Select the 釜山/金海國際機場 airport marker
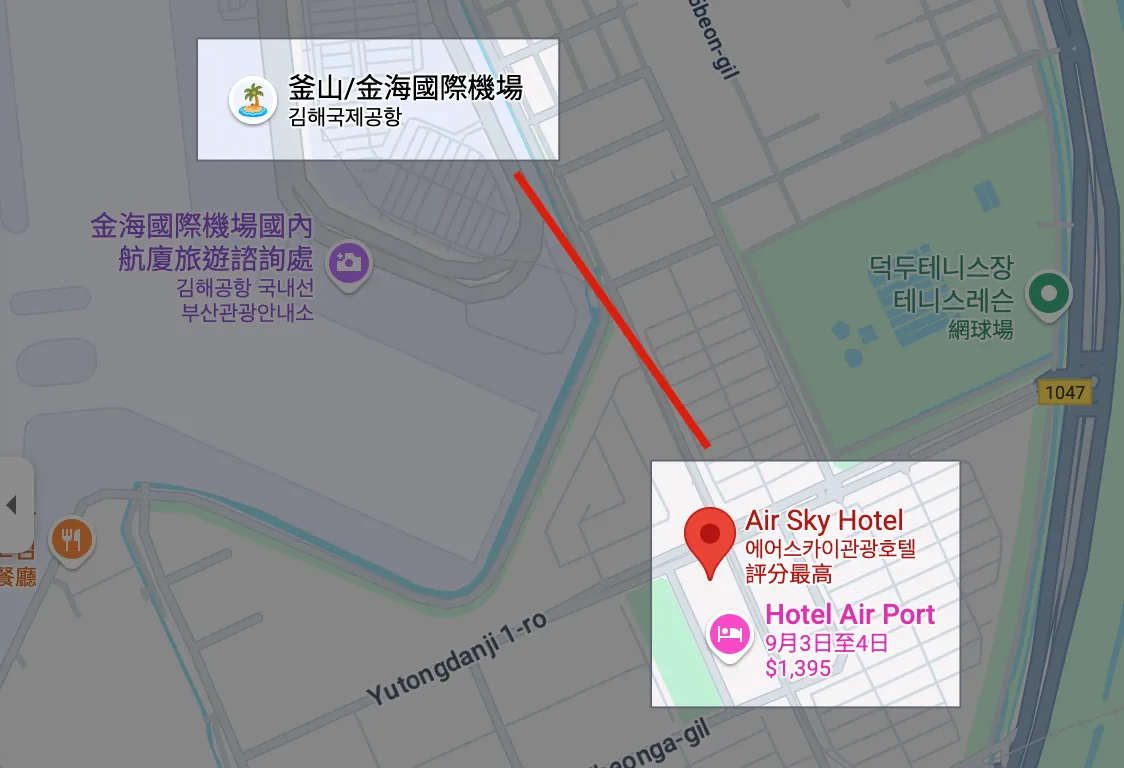Screen dimensions: 1124x768 (x=253, y=100)
